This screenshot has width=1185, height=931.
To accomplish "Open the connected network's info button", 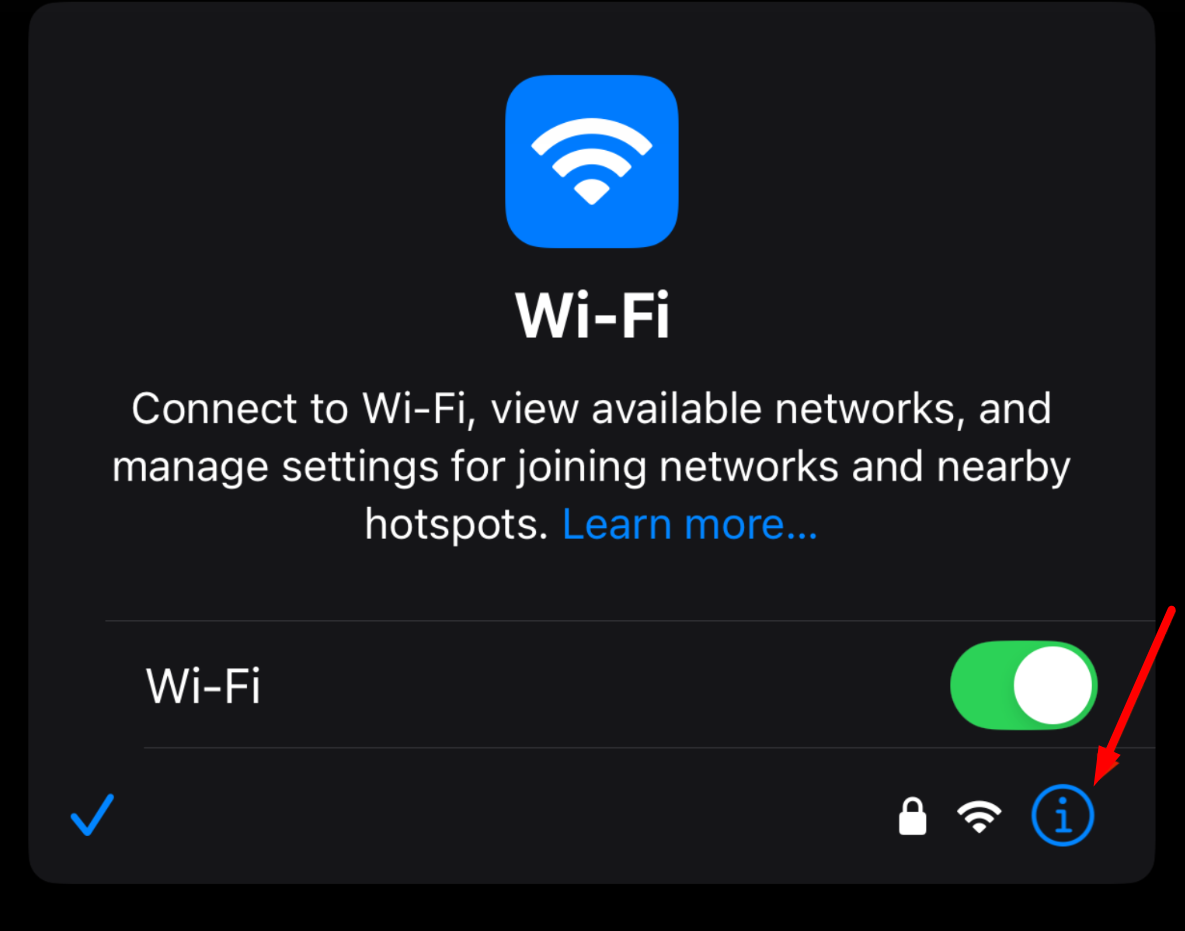I will coord(1062,817).
